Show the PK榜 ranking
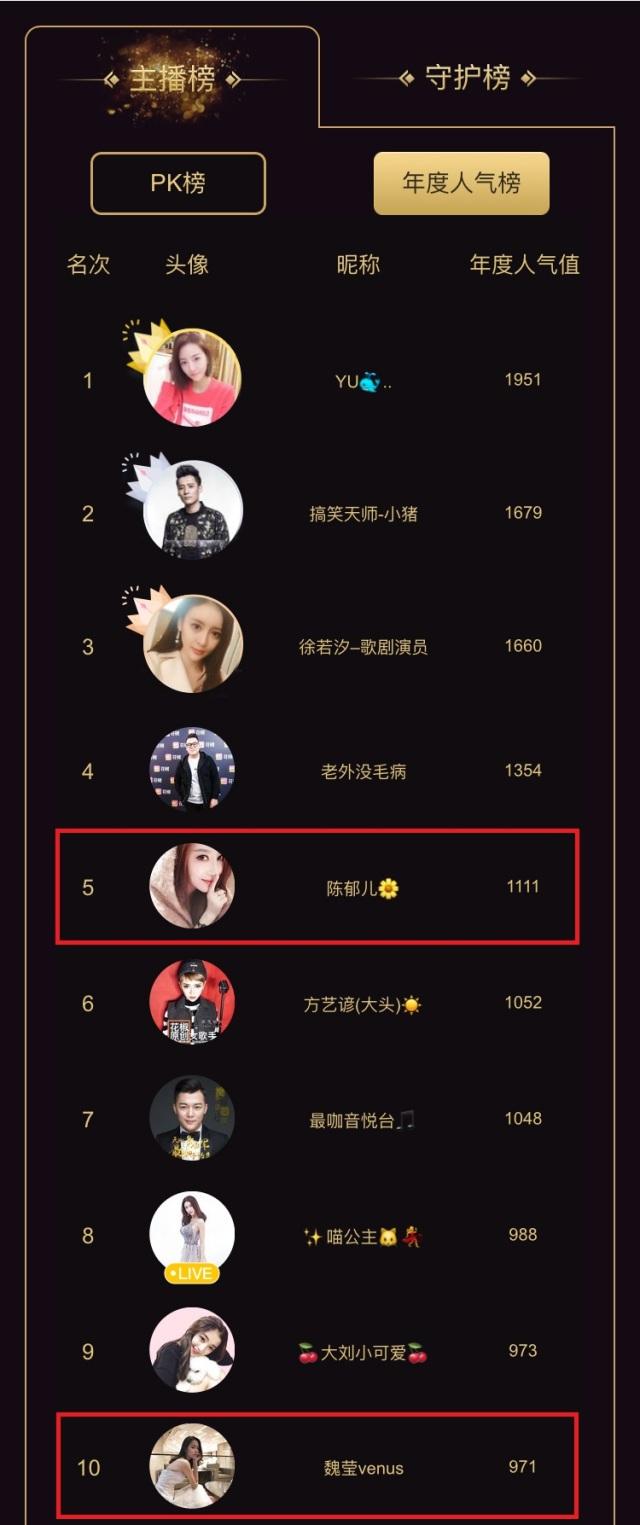This screenshot has height=1525, width=640. pos(178,183)
